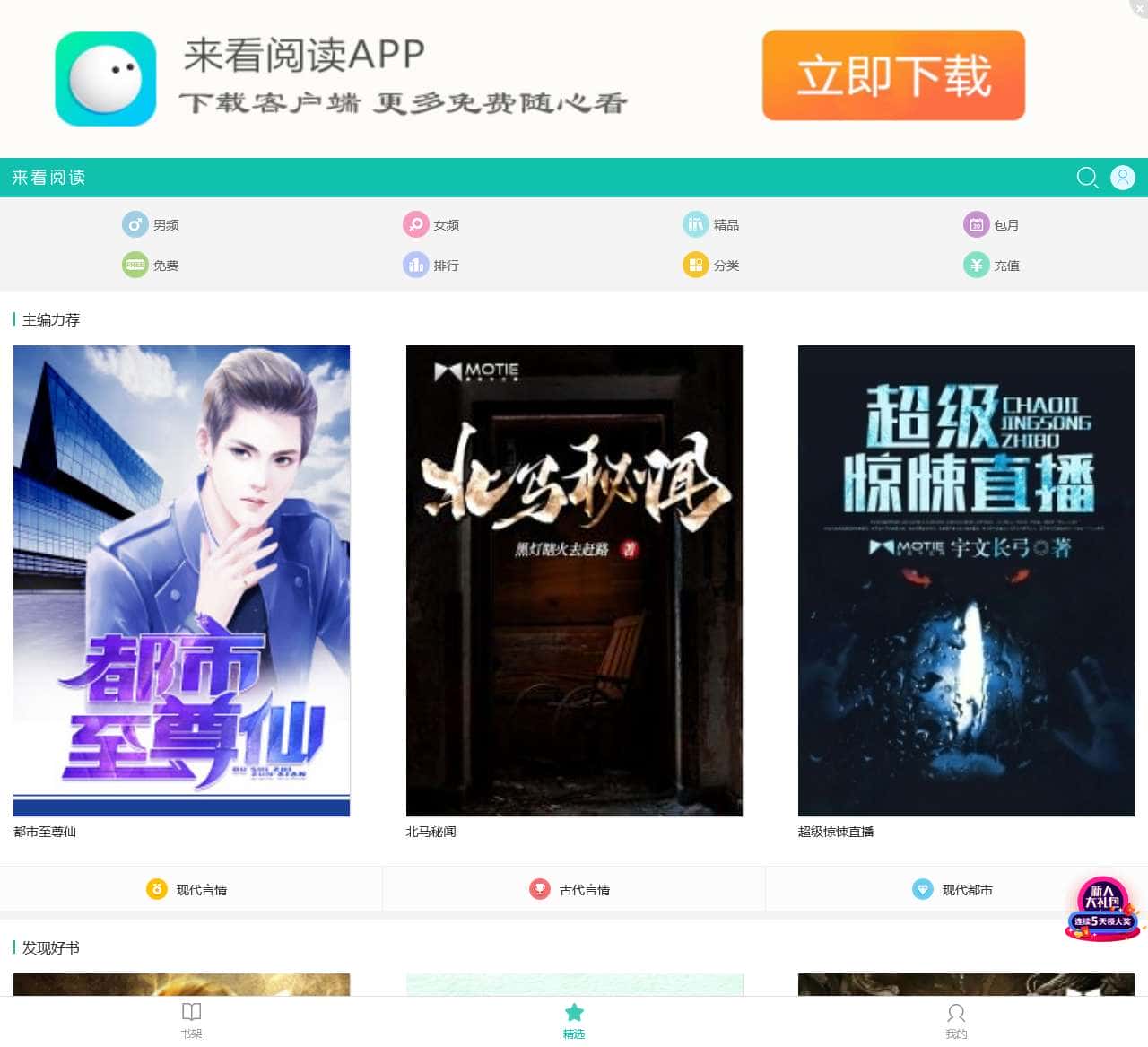Open the 男频 category

coord(151,224)
